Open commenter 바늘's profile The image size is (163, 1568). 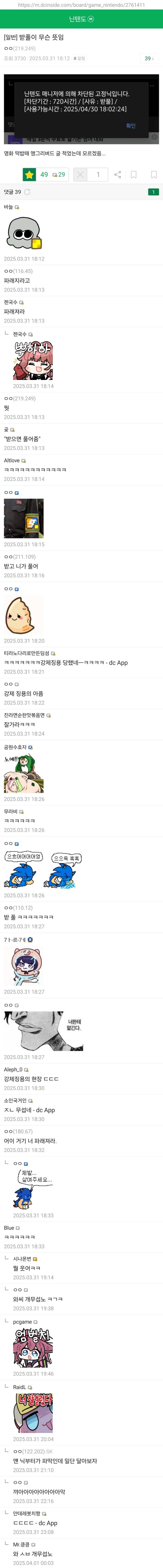9,207
